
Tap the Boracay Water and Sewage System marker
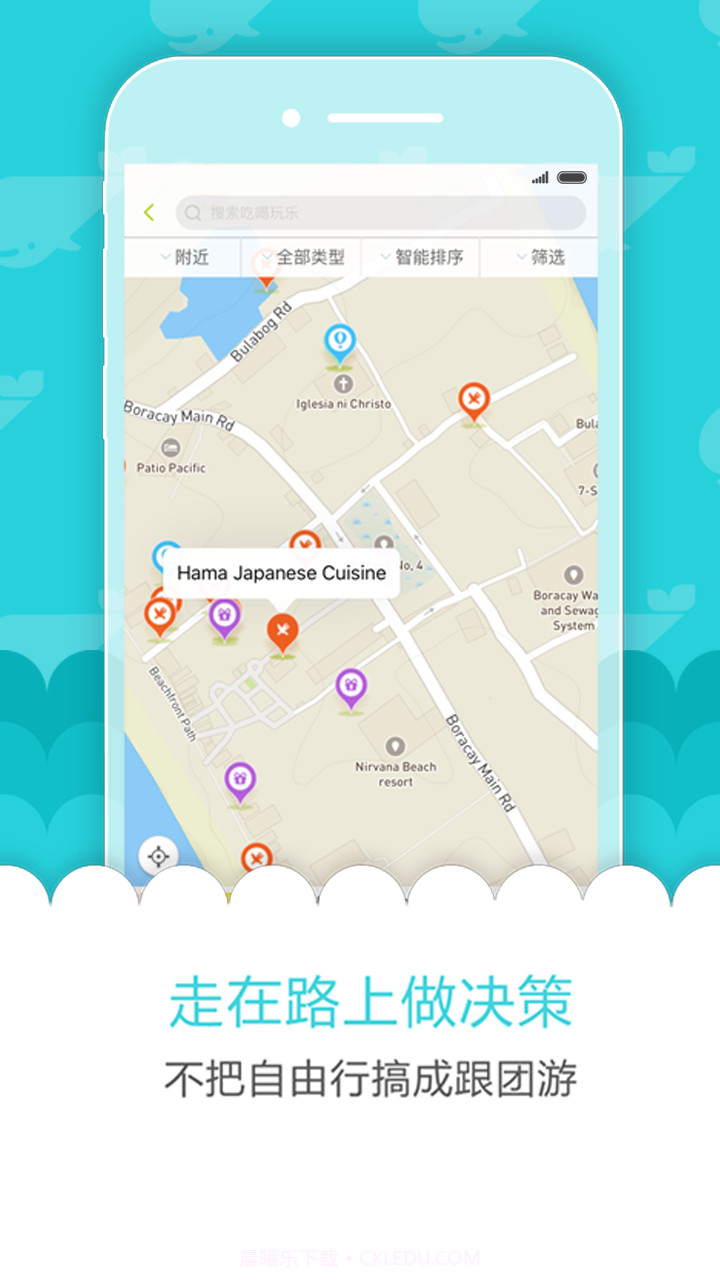coord(575,575)
